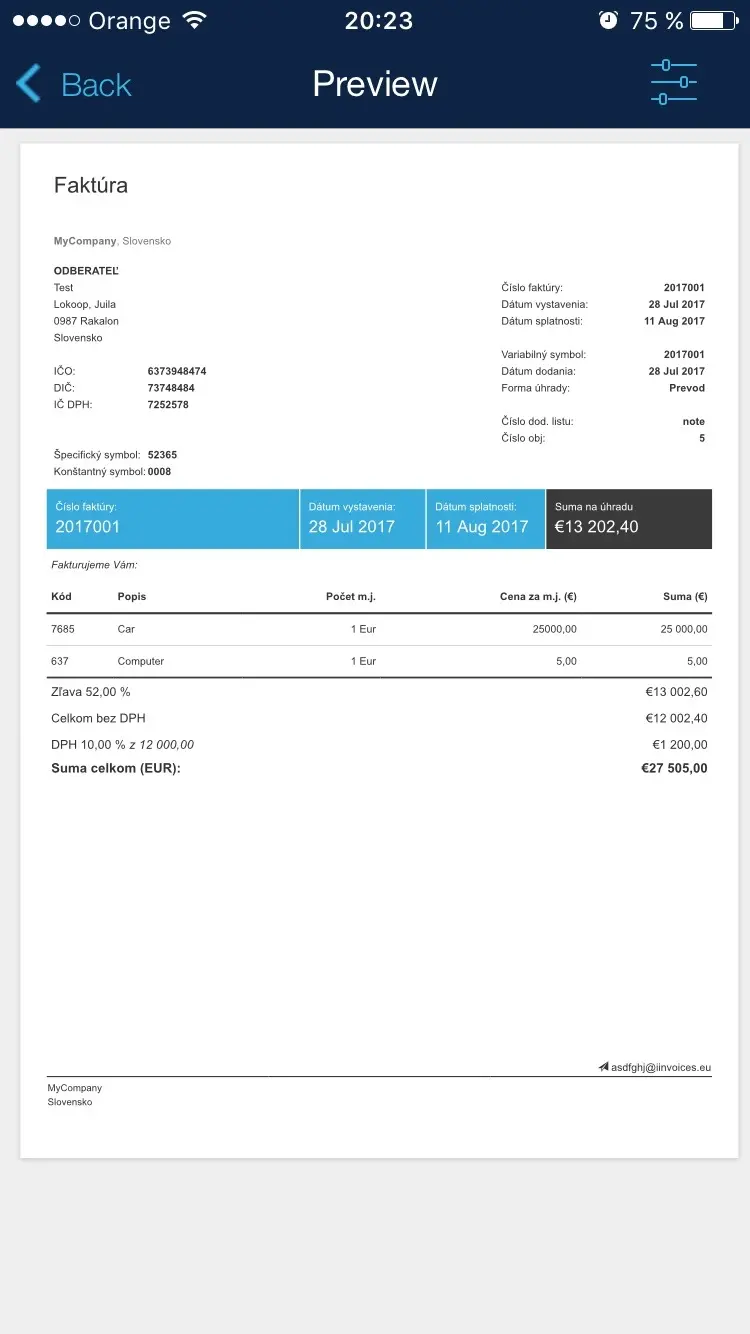Open the preview settings sliders icon
Screen dimensions: 750x1334
[674, 82]
